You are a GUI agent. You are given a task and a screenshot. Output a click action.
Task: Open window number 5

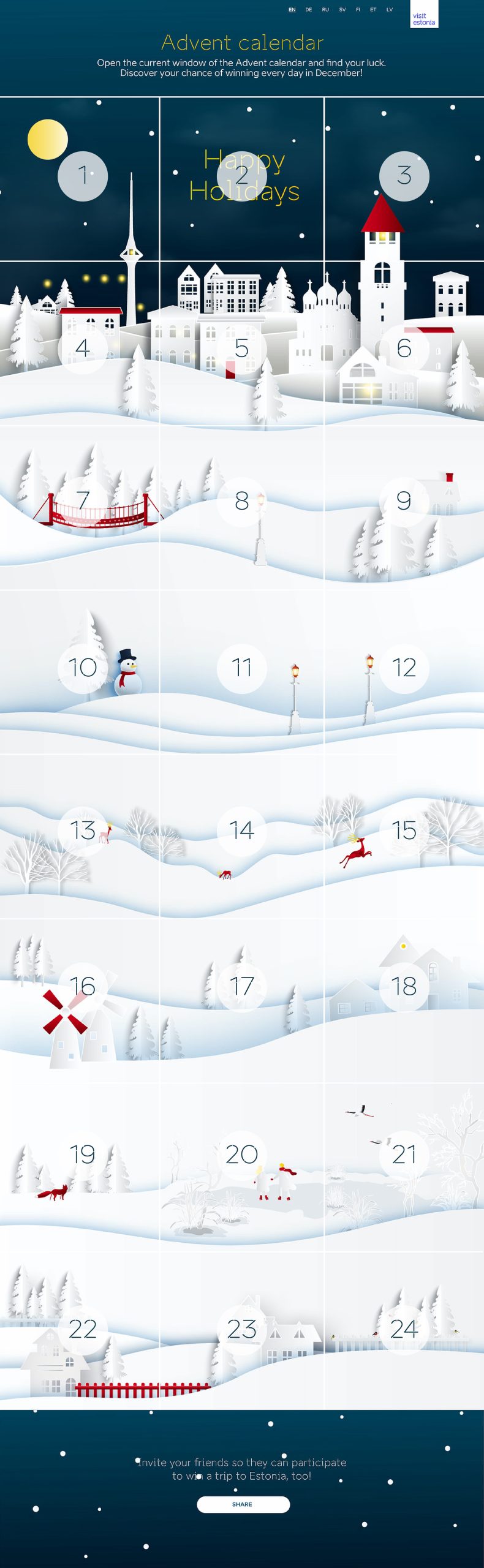pos(241,349)
